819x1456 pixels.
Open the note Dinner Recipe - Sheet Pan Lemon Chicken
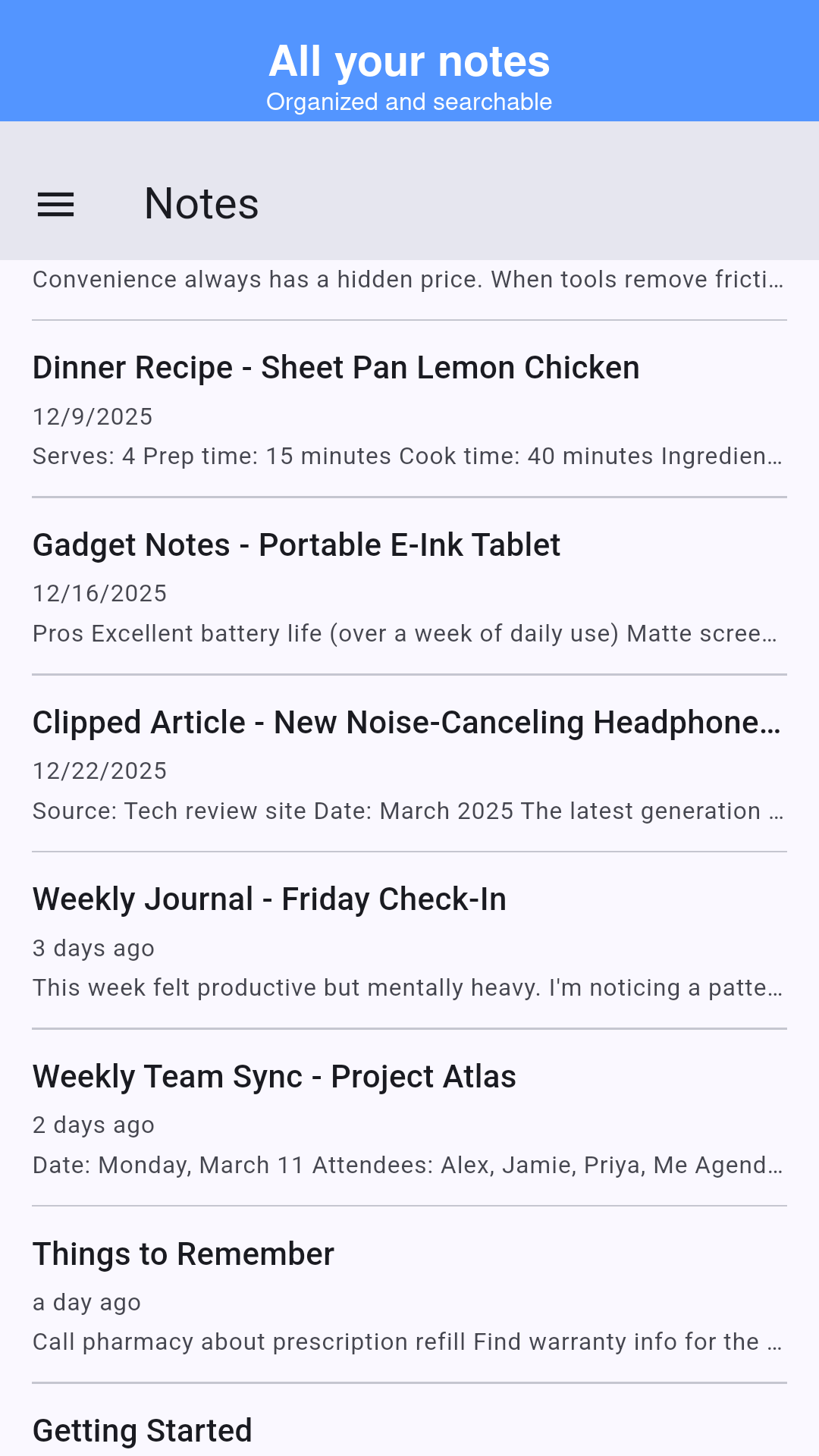click(x=336, y=367)
